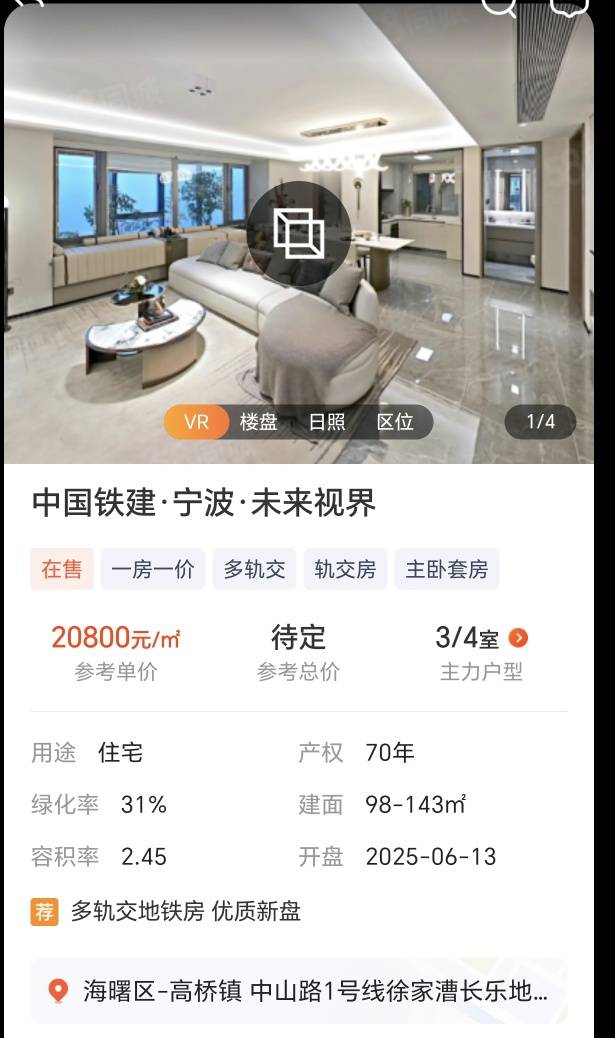Switch to the 日照 tab
This screenshot has height=1038, width=615.
(x=327, y=422)
